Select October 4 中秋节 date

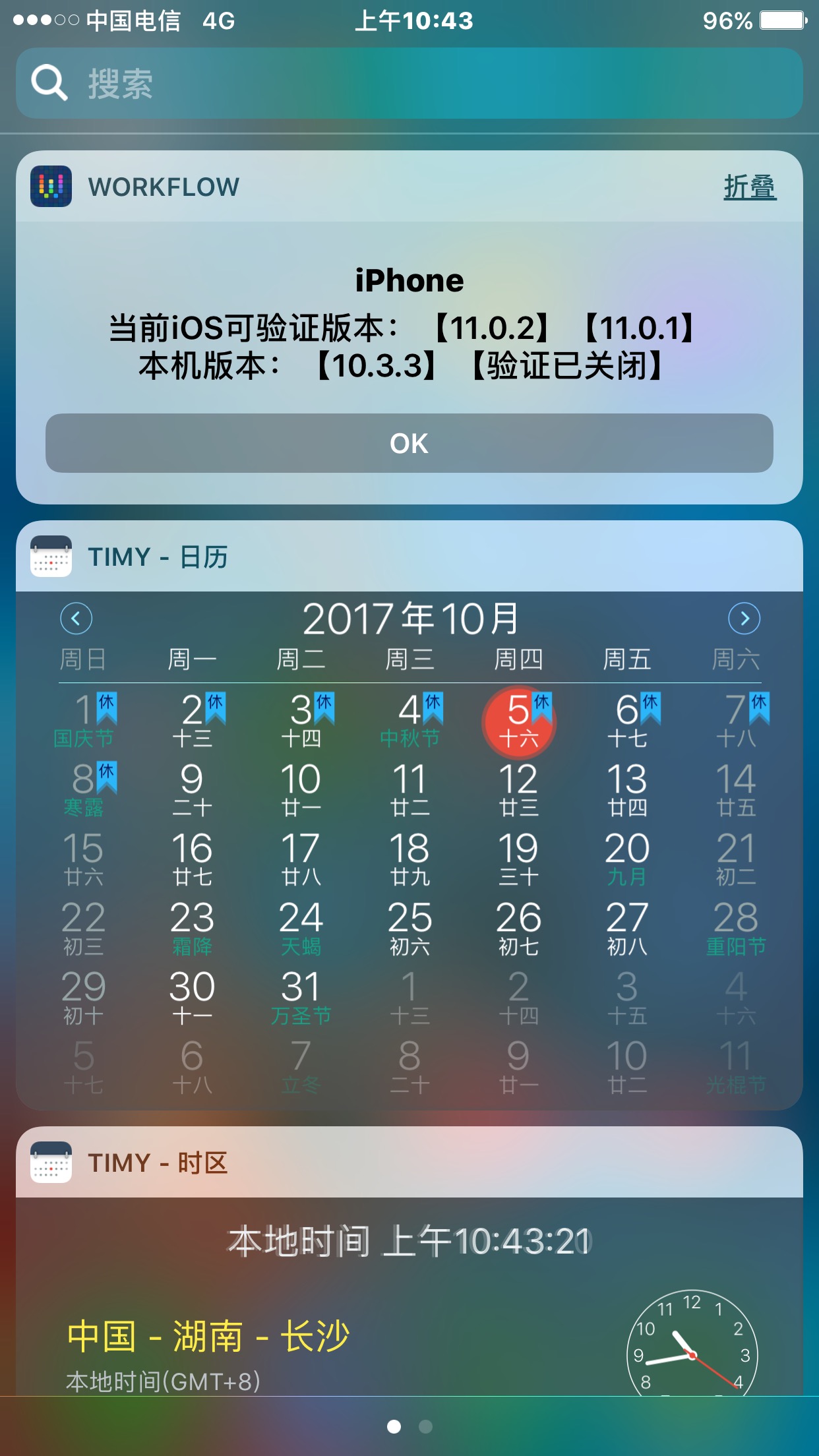(409, 720)
